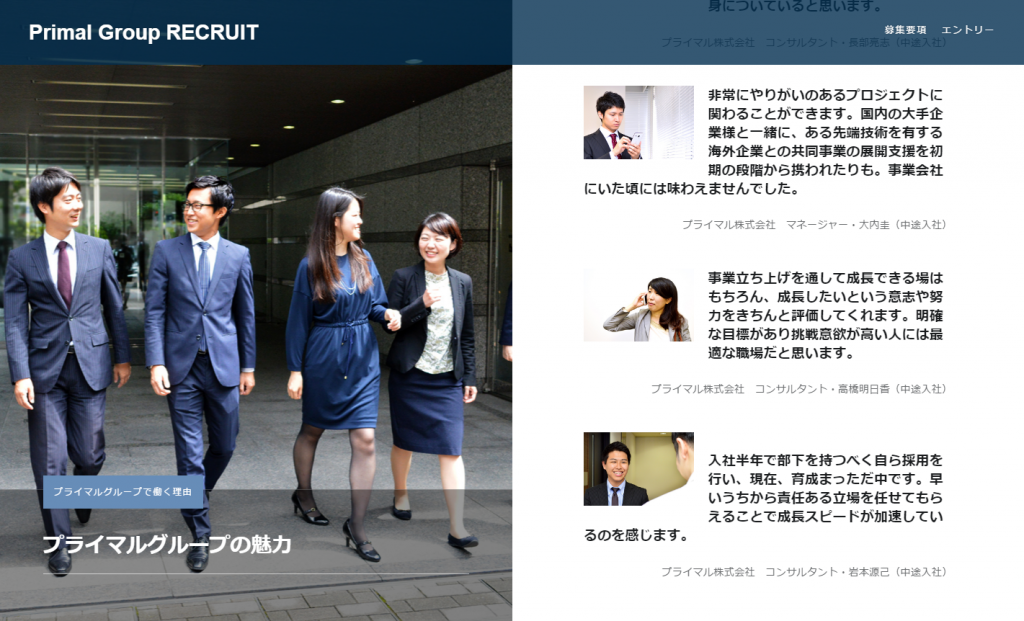Go to the エントリー page

click(x=967, y=30)
